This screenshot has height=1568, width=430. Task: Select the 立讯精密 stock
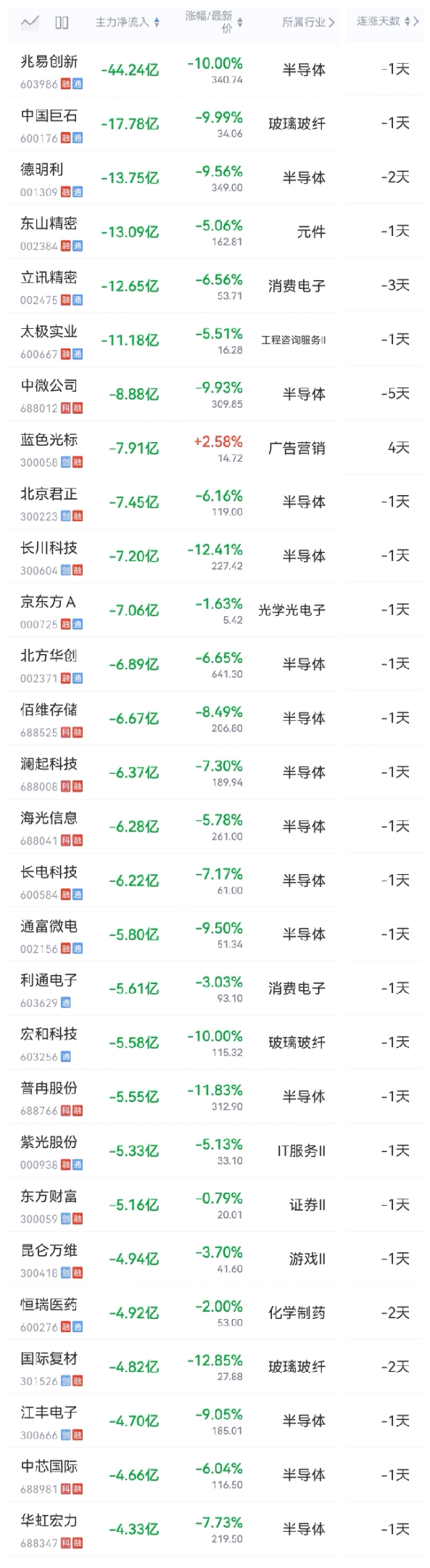coord(215,287)
